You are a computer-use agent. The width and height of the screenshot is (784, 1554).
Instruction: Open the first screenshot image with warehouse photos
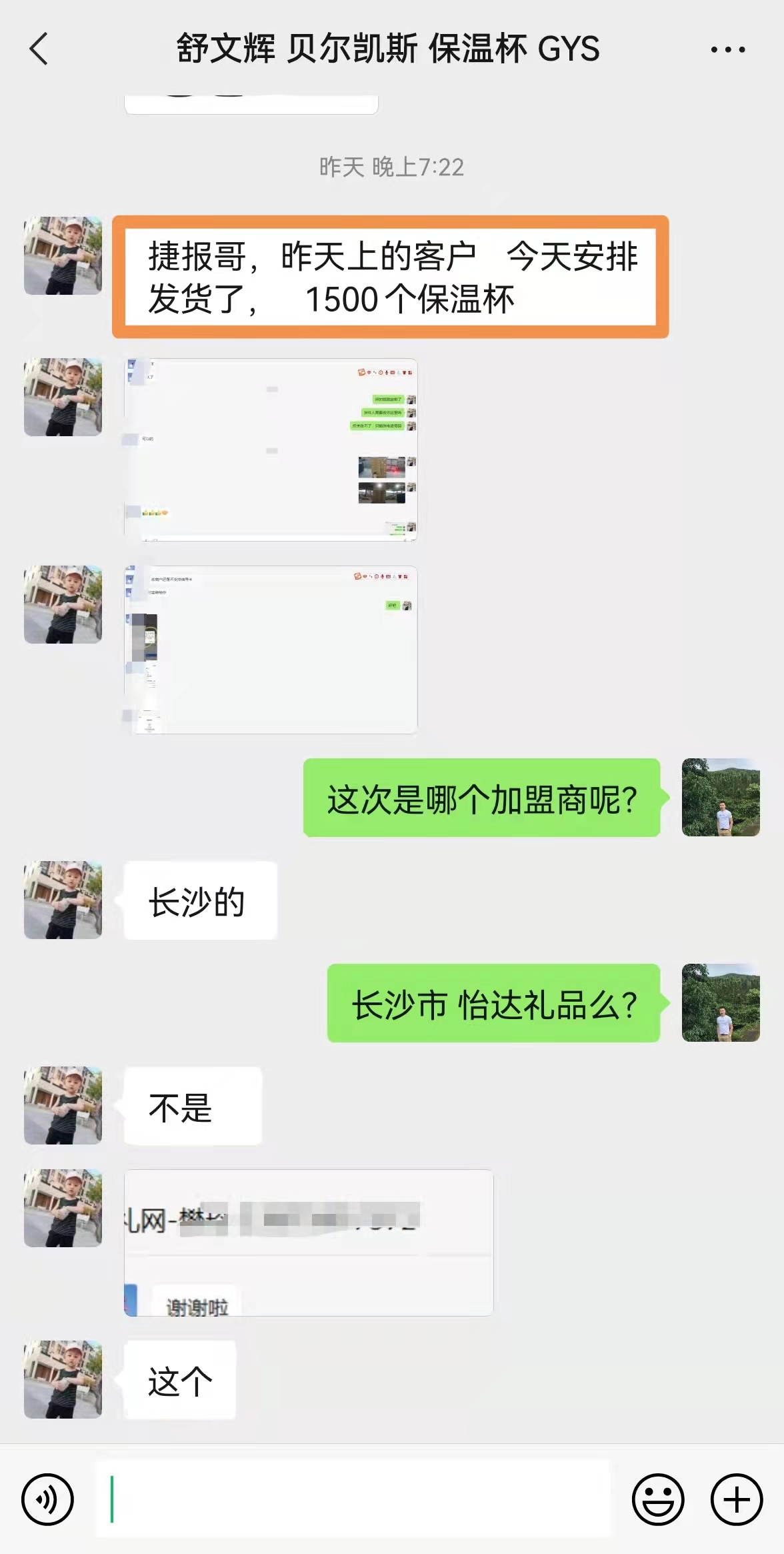(271, 450)
